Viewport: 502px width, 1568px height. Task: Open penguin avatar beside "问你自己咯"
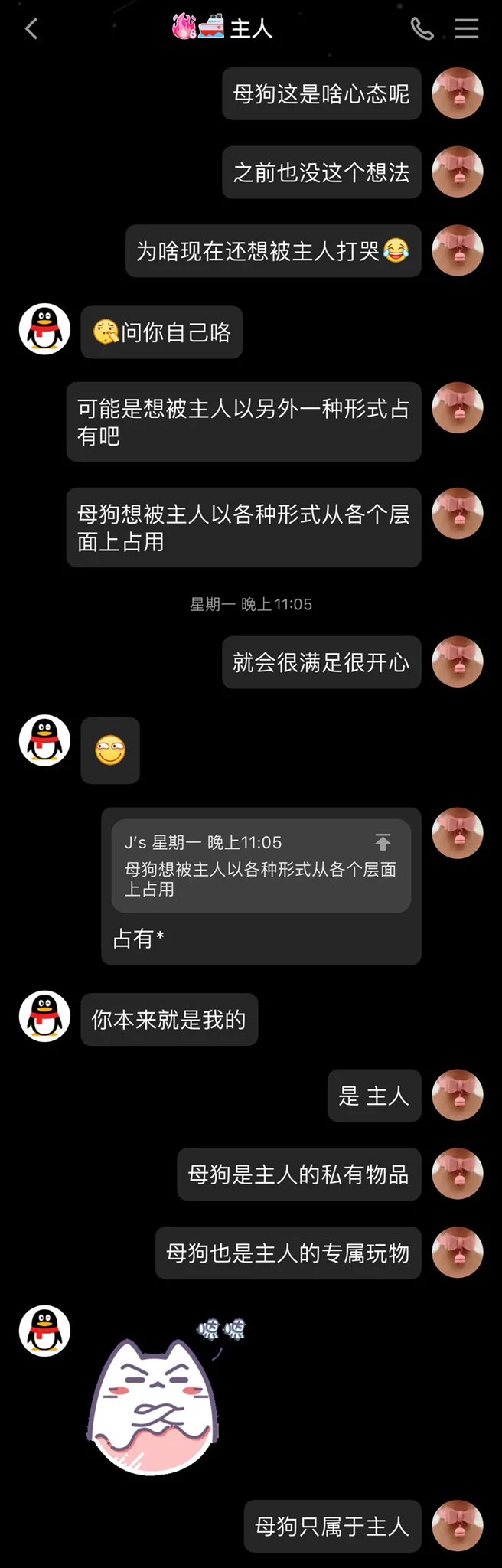[x=44, y=328]
